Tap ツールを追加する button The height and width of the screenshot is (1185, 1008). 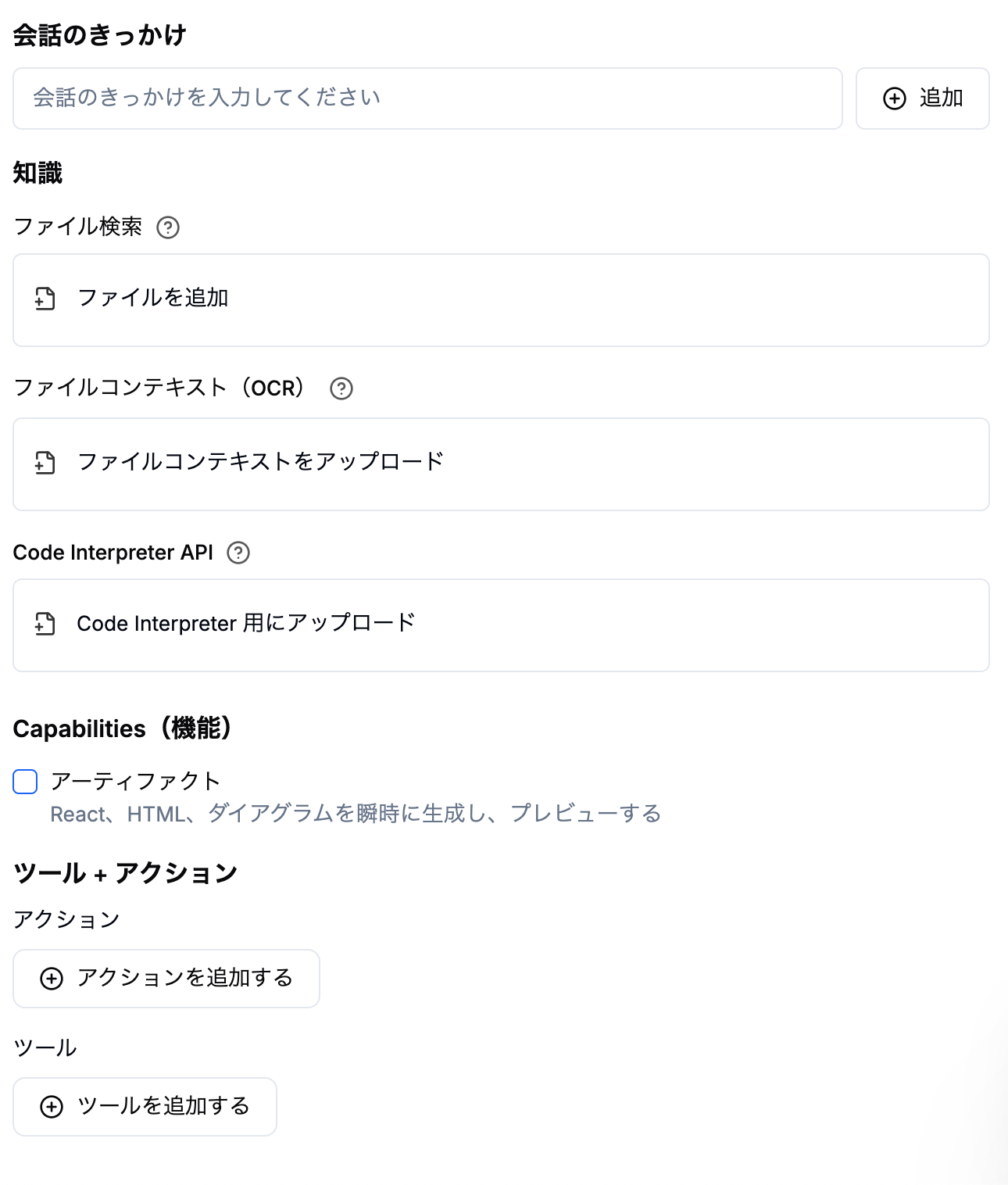(145, 1107)
